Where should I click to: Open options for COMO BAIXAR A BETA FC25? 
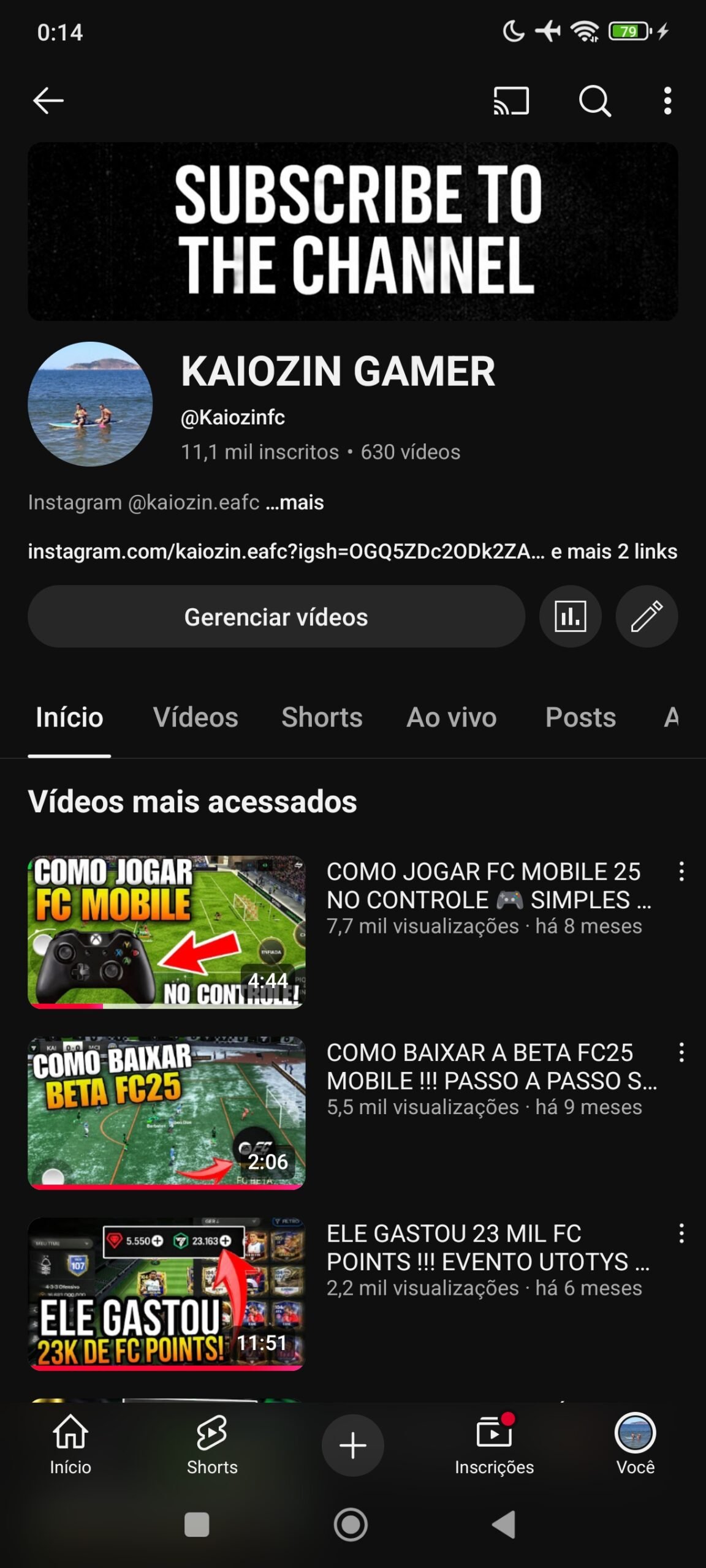click(x=681, y=1052)
